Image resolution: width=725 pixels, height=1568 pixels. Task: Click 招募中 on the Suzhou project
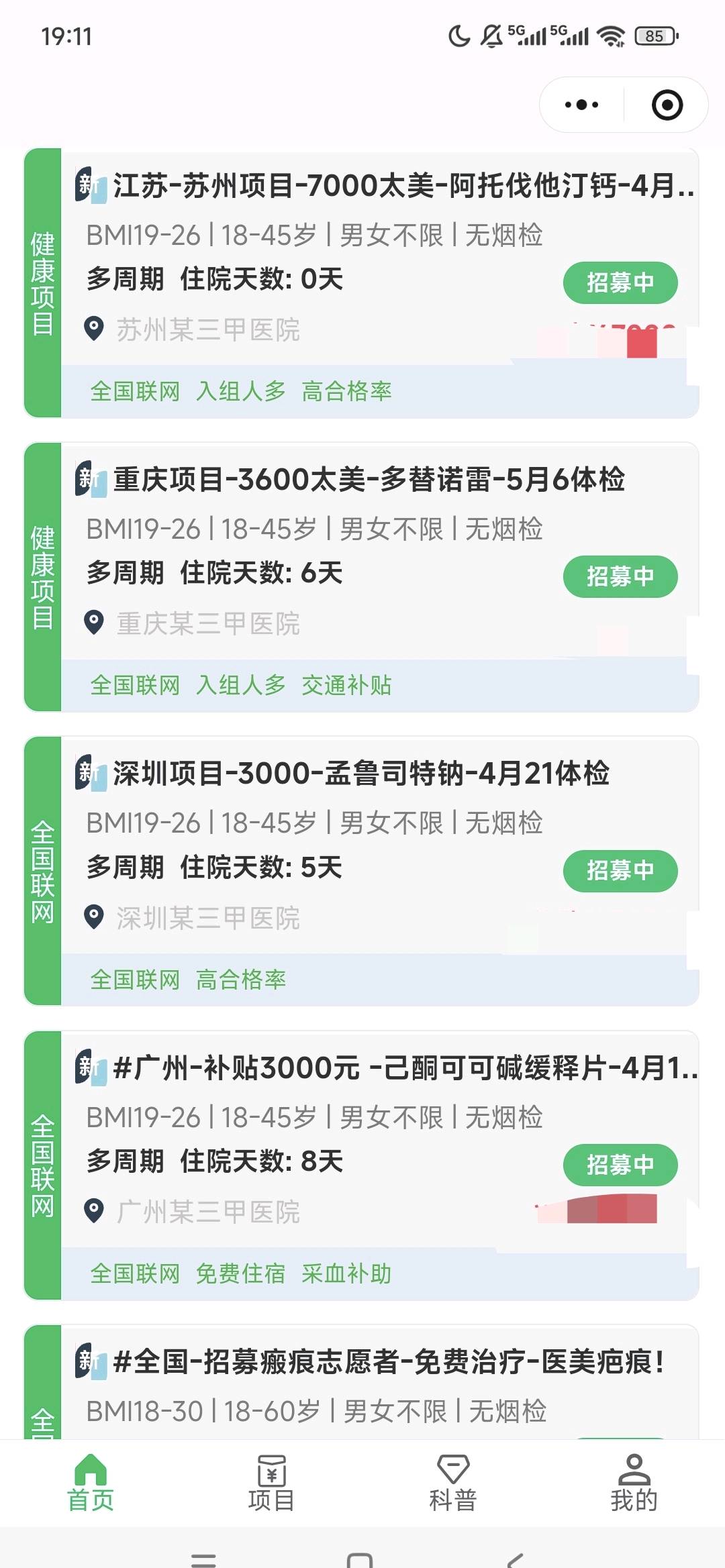[x=622, y=283]
